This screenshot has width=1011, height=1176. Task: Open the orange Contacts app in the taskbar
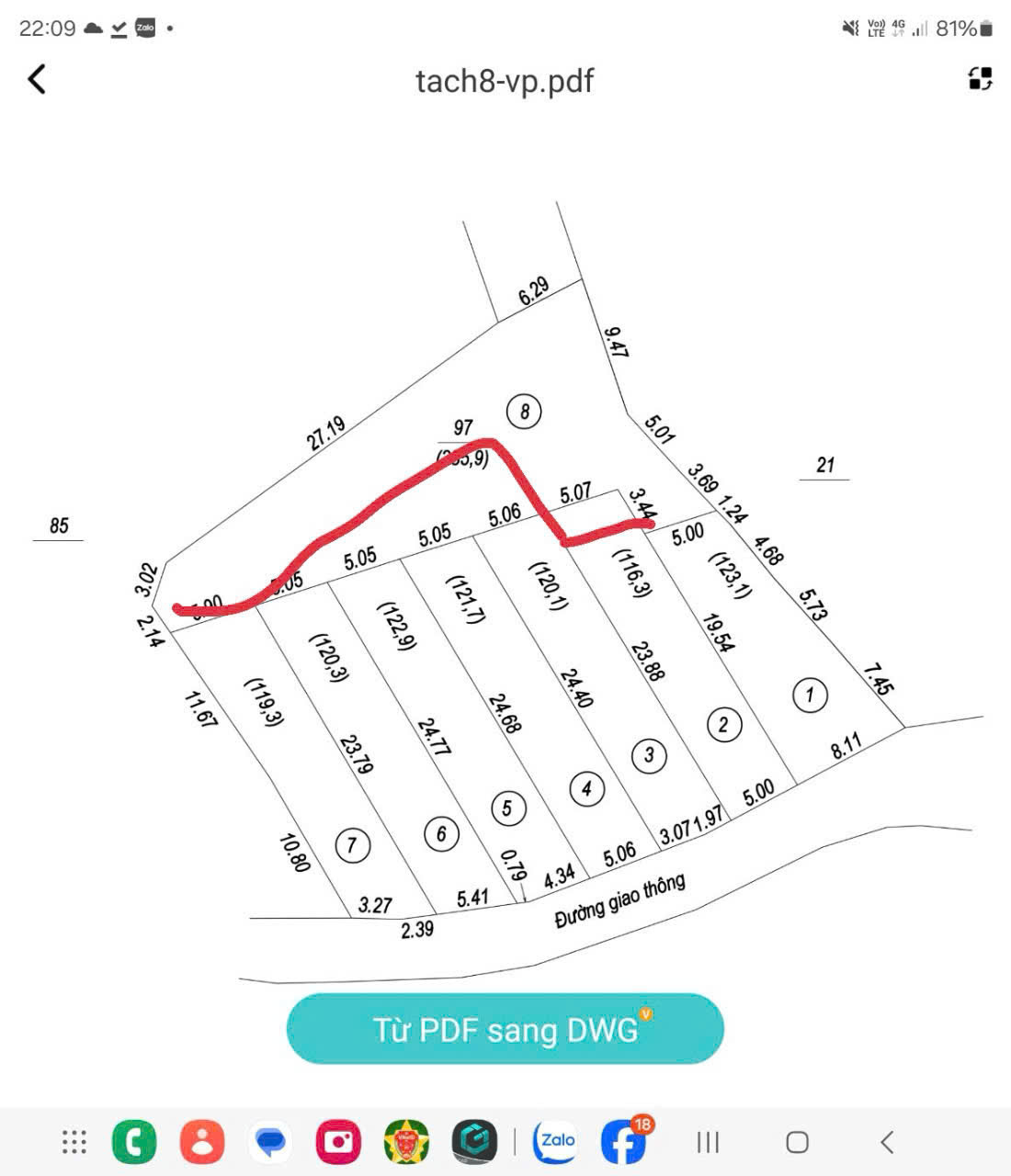coord(202,1142)
